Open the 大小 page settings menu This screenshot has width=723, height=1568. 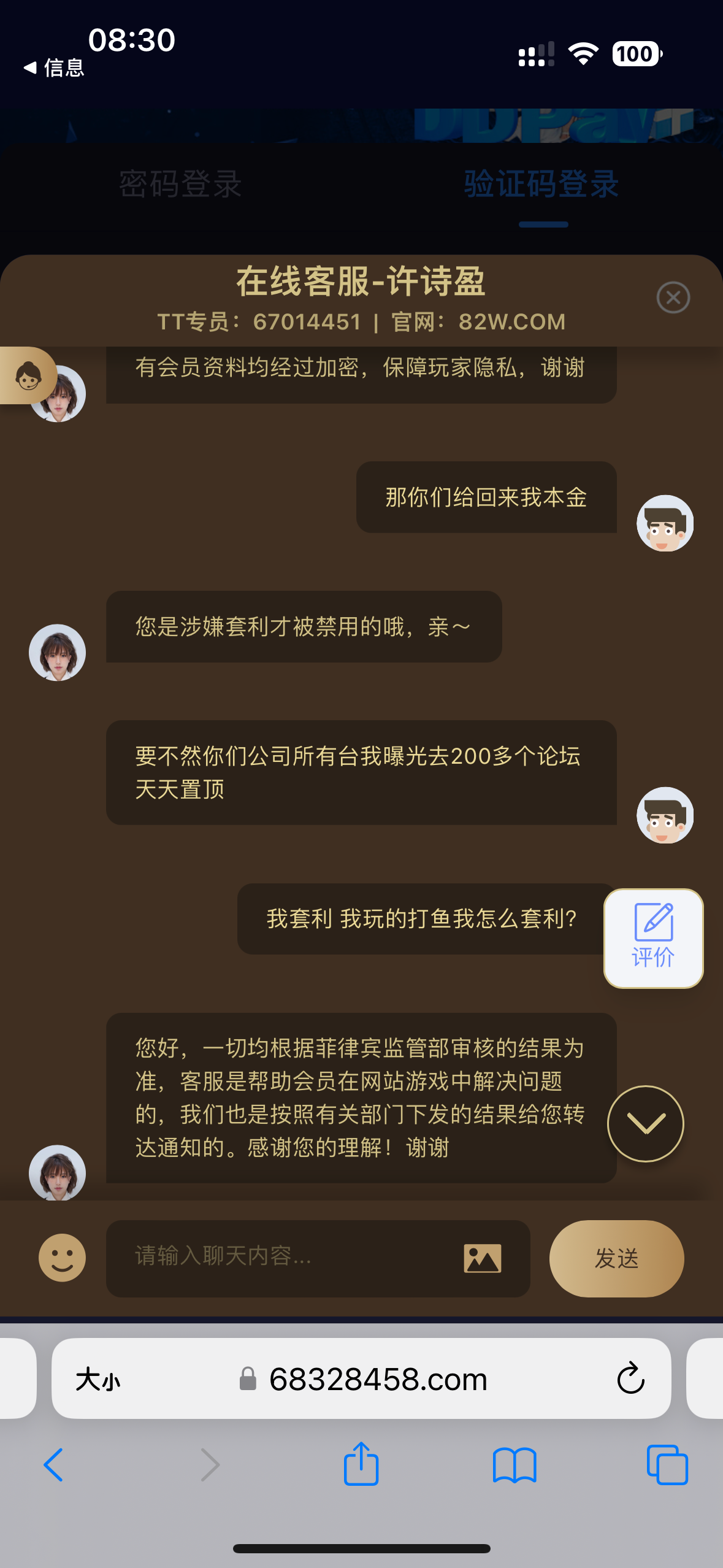pos(98,1380)
